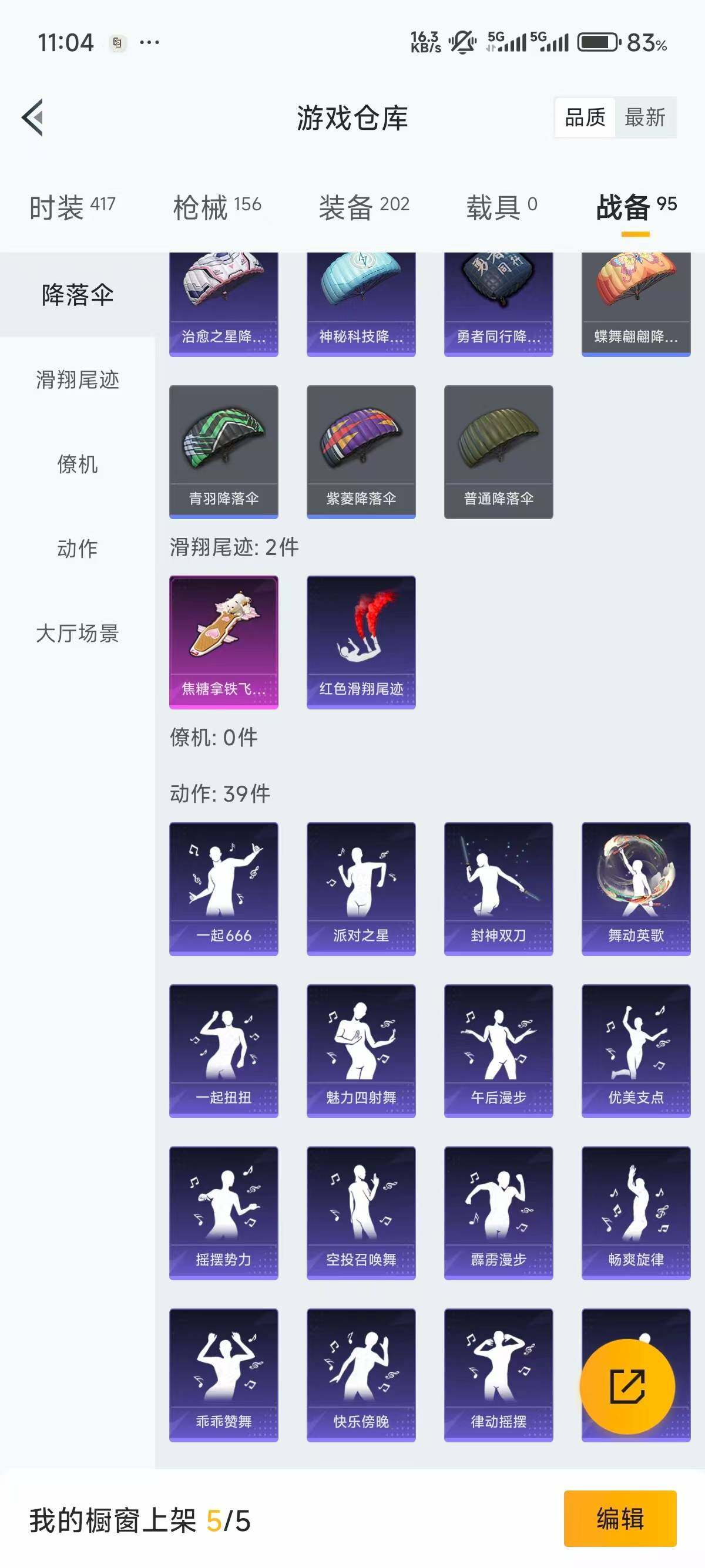Expand the 僚机 sidebar section

(78, 463)
